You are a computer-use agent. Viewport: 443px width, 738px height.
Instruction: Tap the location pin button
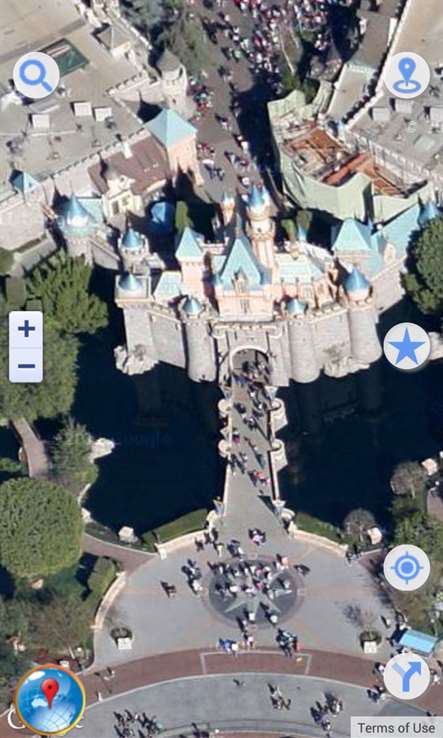point(407,75)
